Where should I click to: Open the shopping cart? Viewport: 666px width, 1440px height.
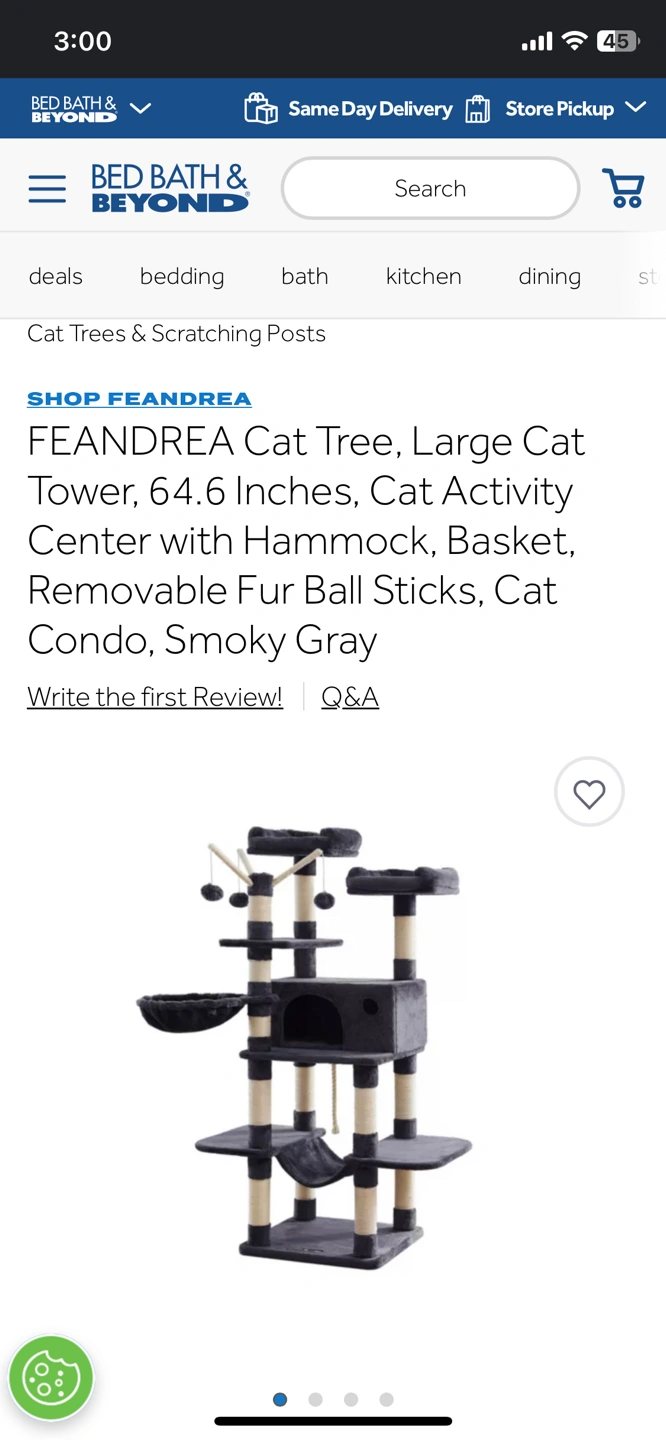coord(623,188)
